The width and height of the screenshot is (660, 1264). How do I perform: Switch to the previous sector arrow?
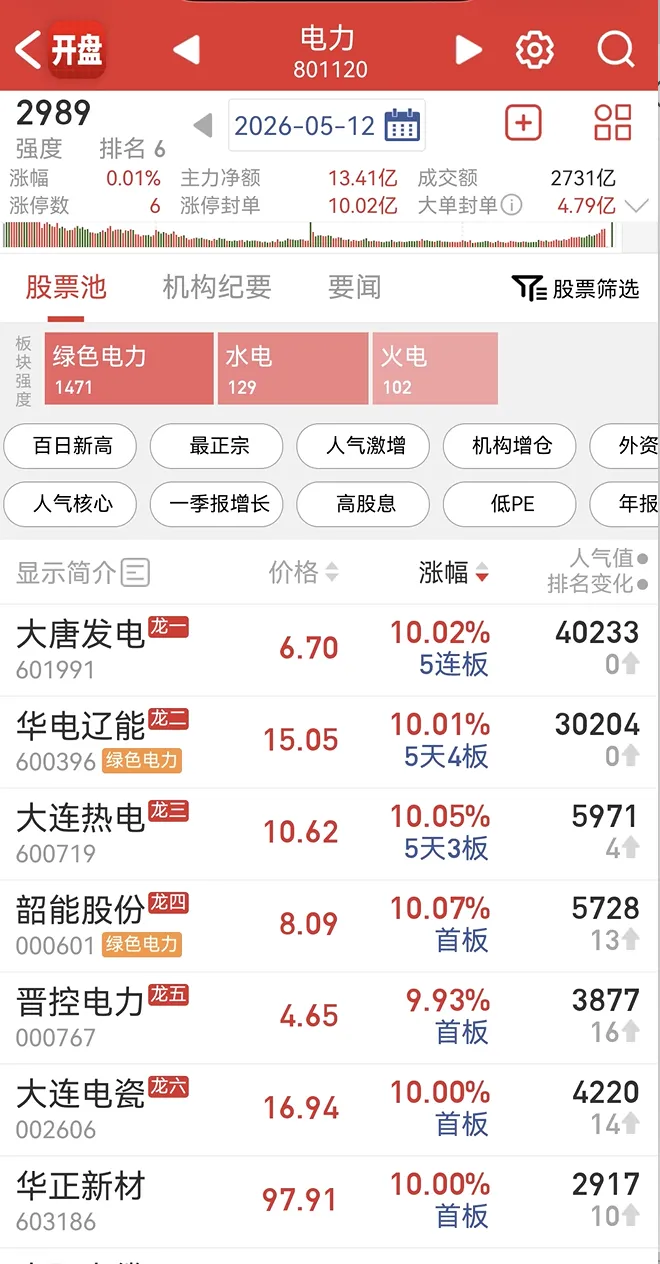[187, 49]
